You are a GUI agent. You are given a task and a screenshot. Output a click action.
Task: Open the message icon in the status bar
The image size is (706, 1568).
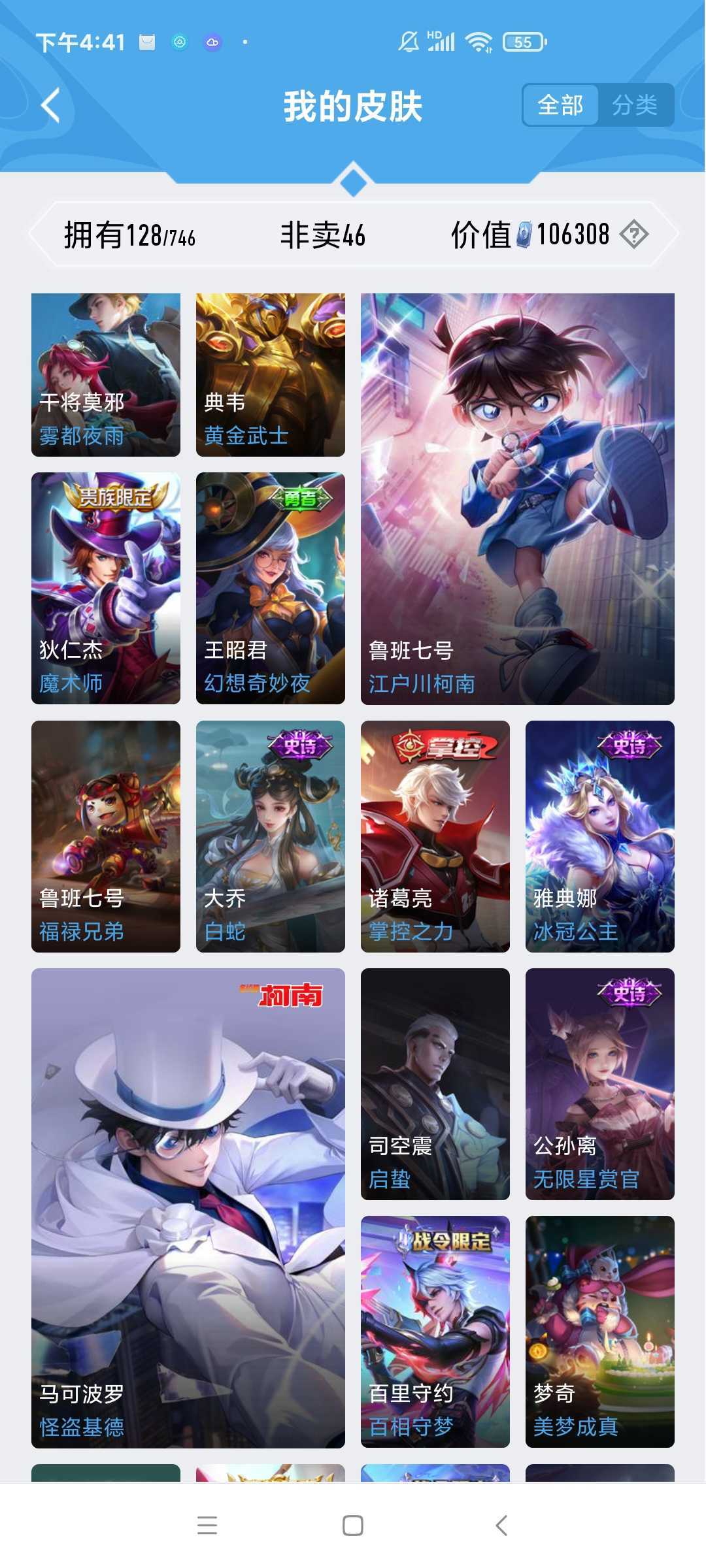[146, 41]
